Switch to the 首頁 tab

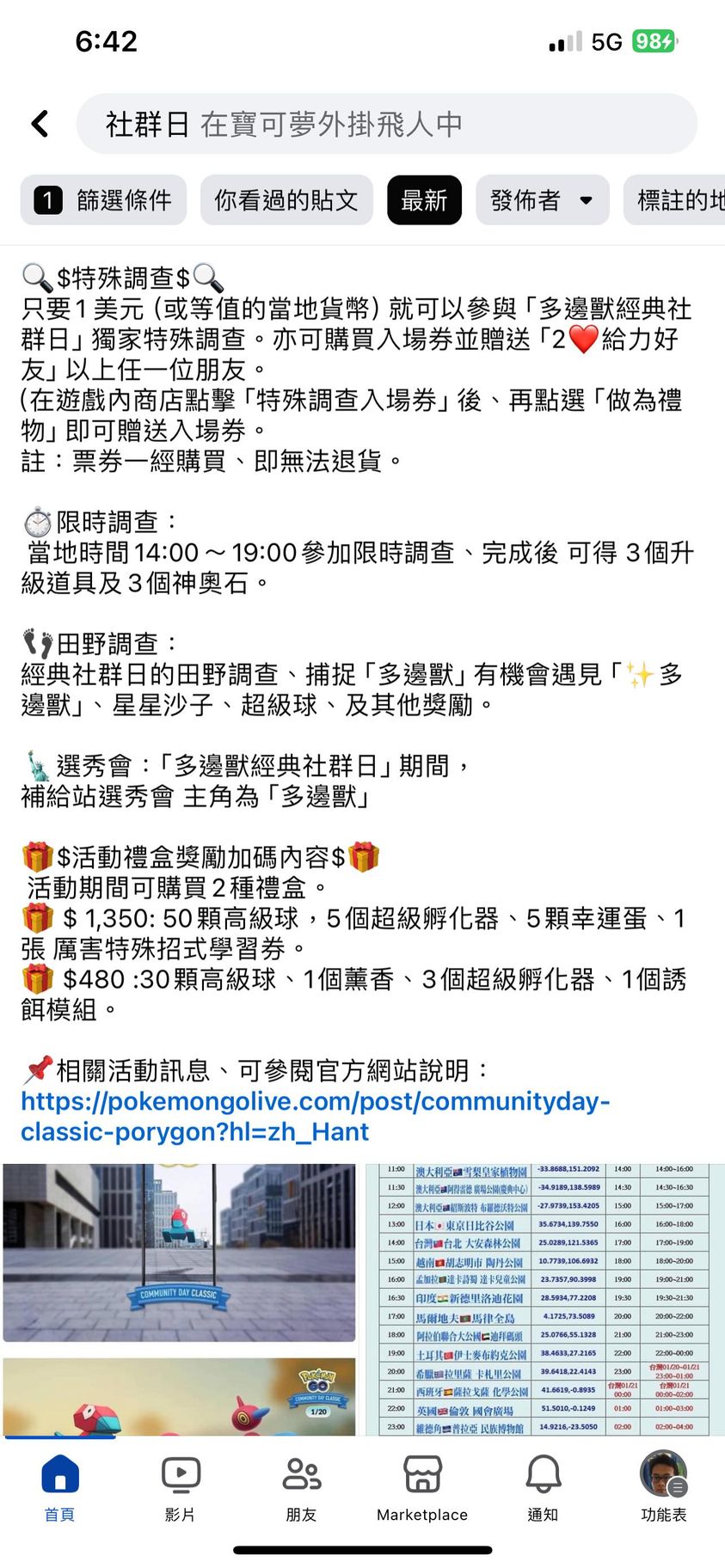click(59, 1487)
